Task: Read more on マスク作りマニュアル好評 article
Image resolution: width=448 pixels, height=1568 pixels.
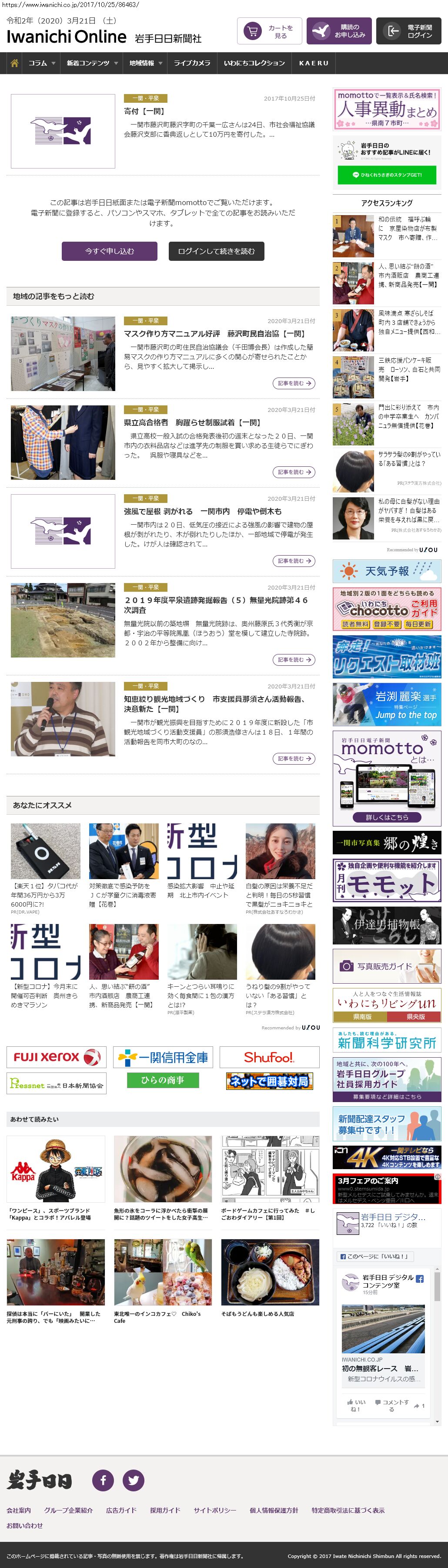Action: pos(294,383)
